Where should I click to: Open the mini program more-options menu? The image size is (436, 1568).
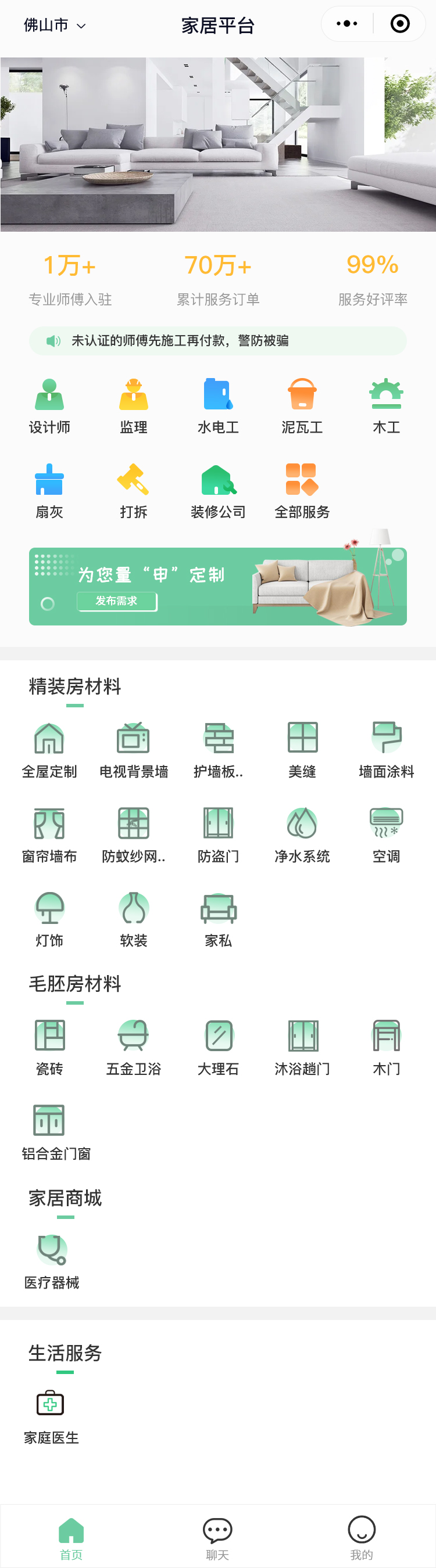pyautogui.click(x=347, y=24)
